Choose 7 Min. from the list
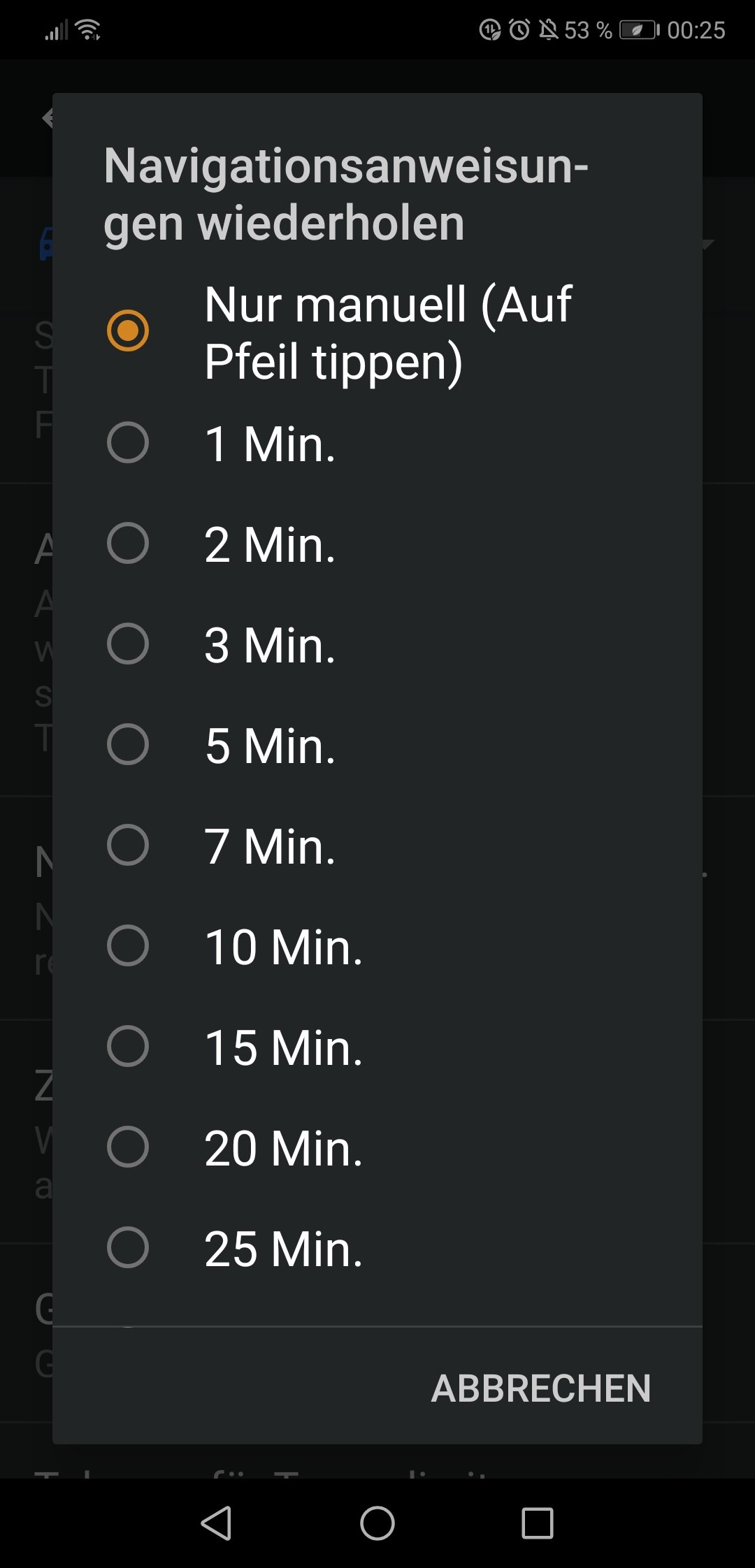This screenshot has height=1568, width=755. [377, 845]
